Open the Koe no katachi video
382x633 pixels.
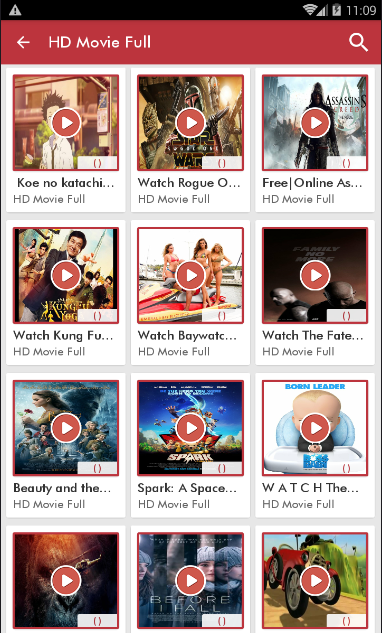tap(66, 140)
